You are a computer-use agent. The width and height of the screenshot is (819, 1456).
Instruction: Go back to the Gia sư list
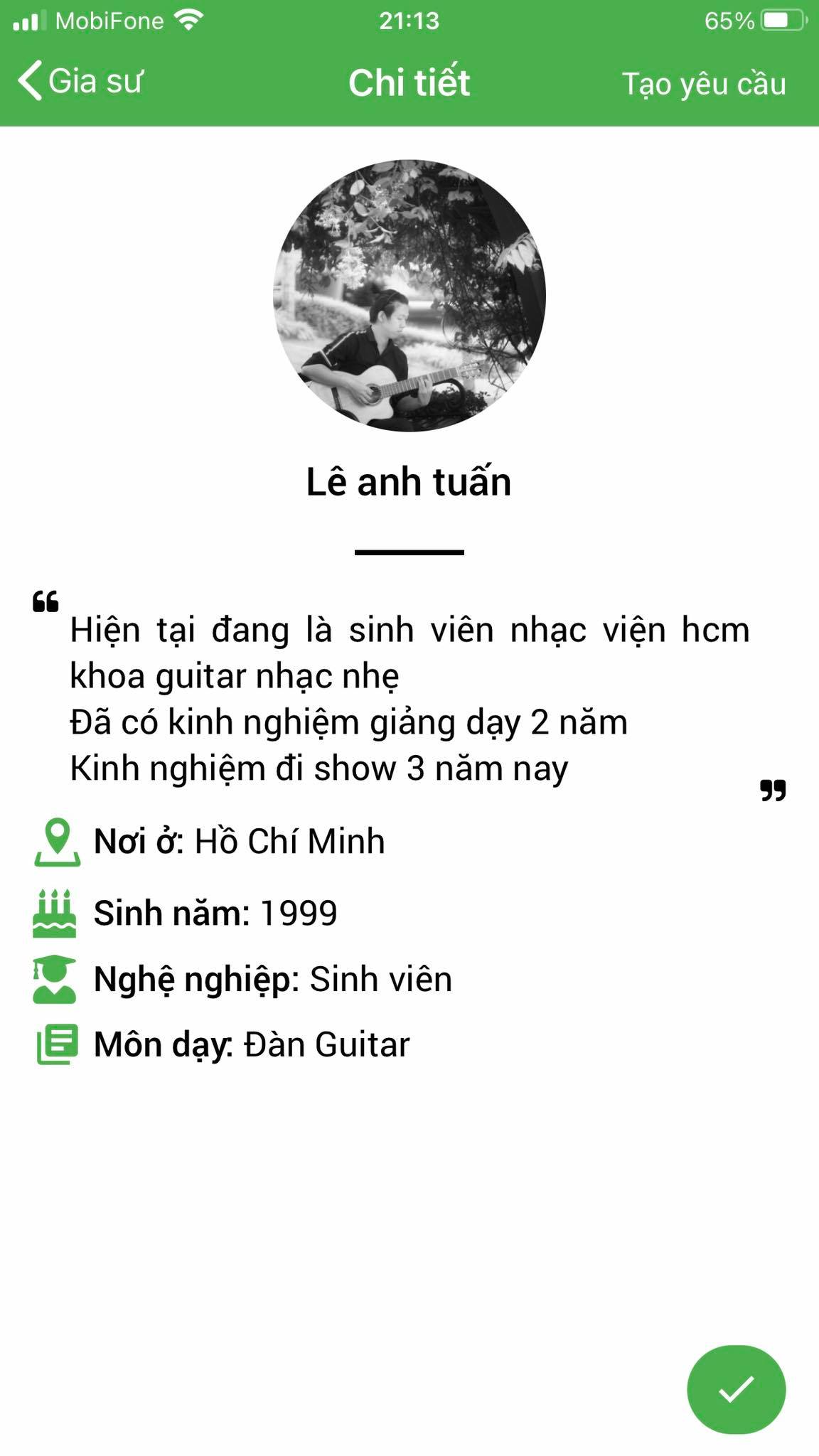click(80, 81)
